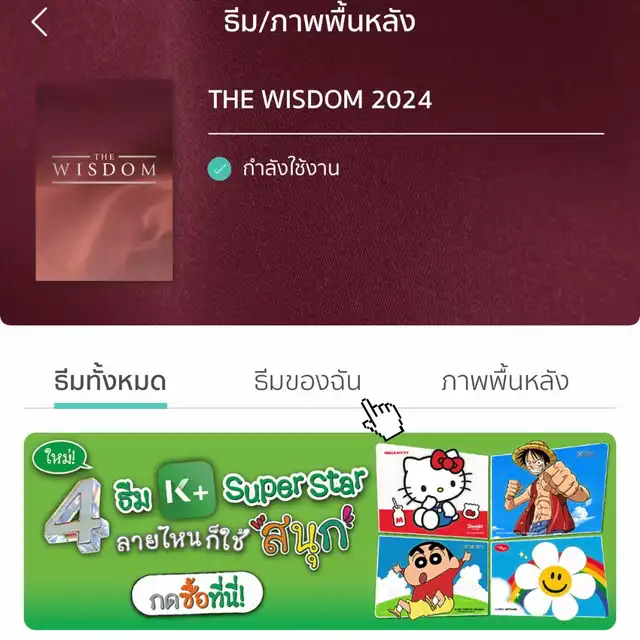Open the ธีมของฉัน tab
Viewport: 640px width, 640px height.
click(307, 381)
